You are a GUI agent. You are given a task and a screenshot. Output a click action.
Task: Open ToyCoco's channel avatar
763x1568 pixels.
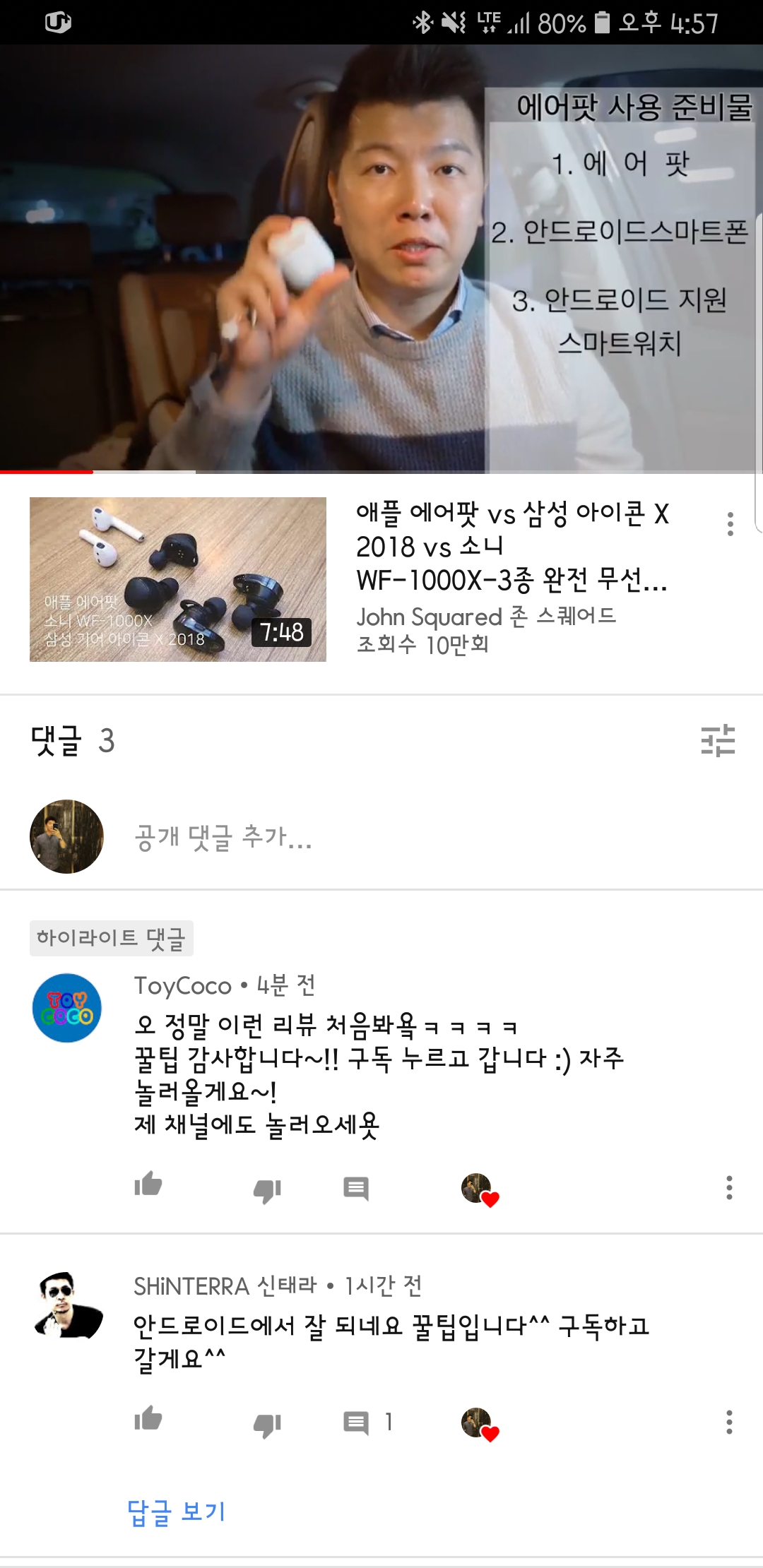(67, 1008)
